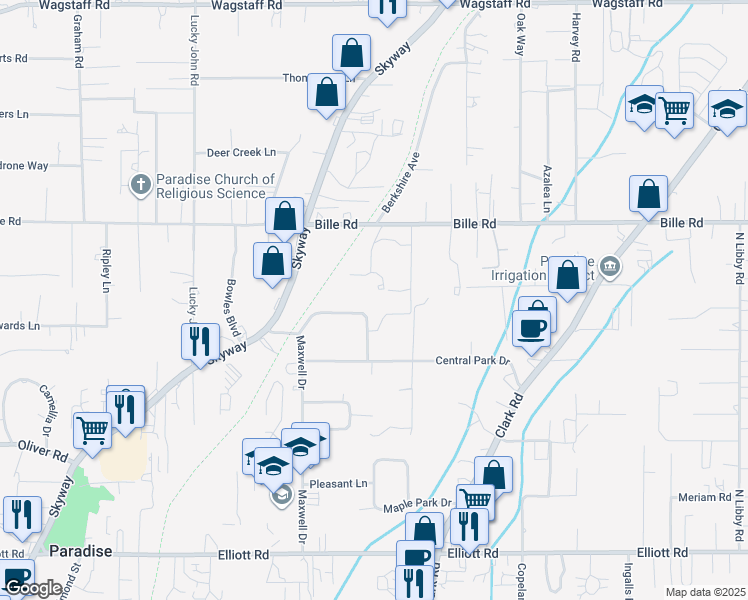Open Paradise Church of Religious Science place marker

(x=141, y=185)
